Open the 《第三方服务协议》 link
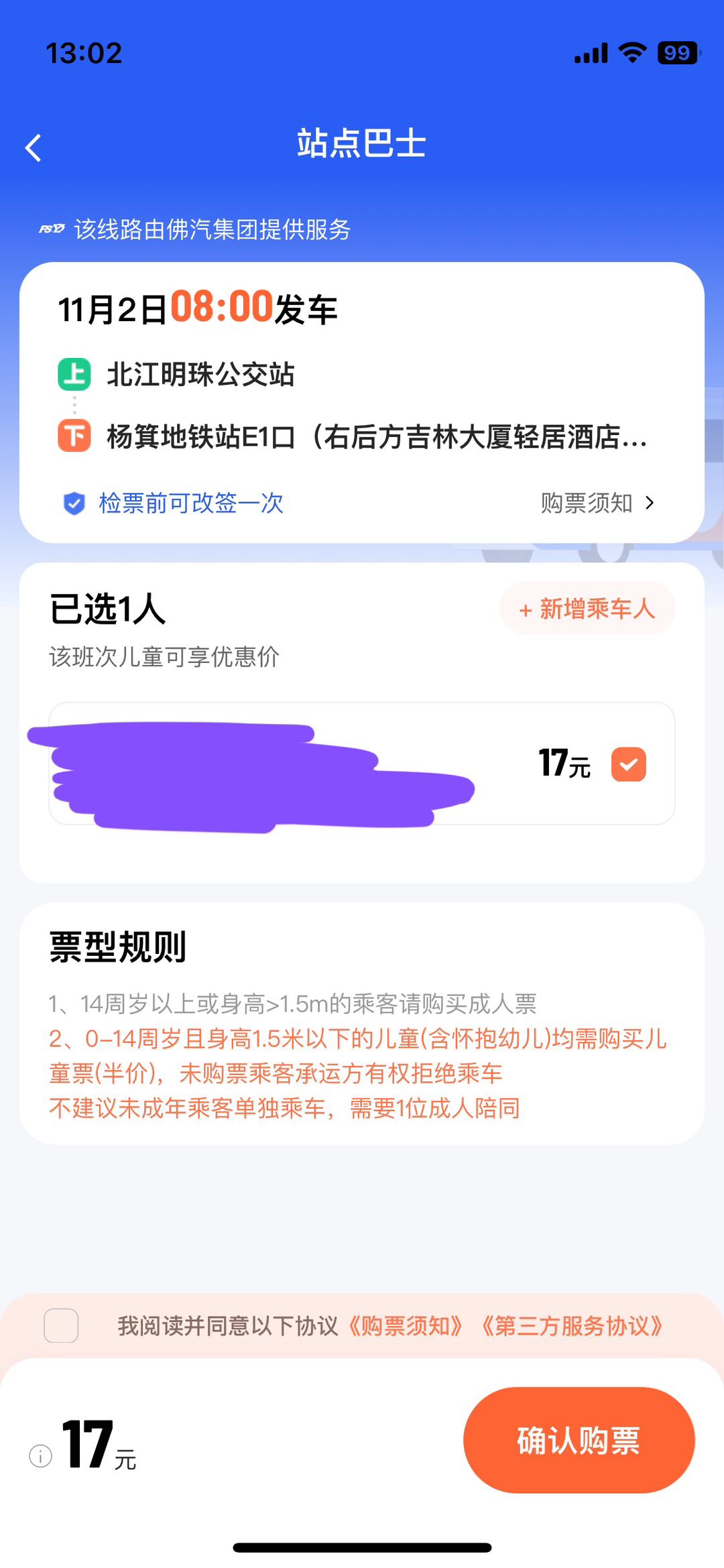724x1568 pixels. click(572, 1325)
